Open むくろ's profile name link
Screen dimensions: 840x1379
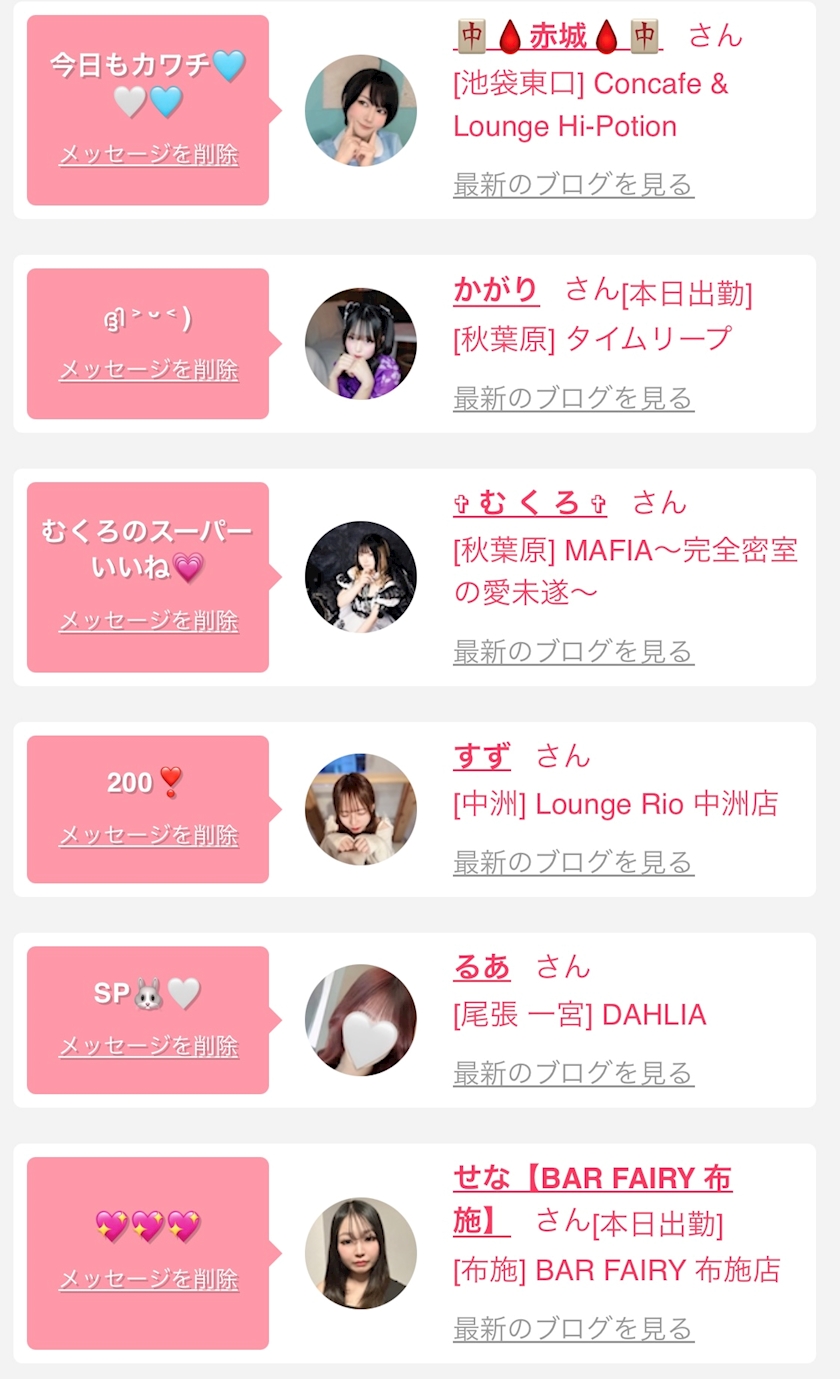(530, 502)
